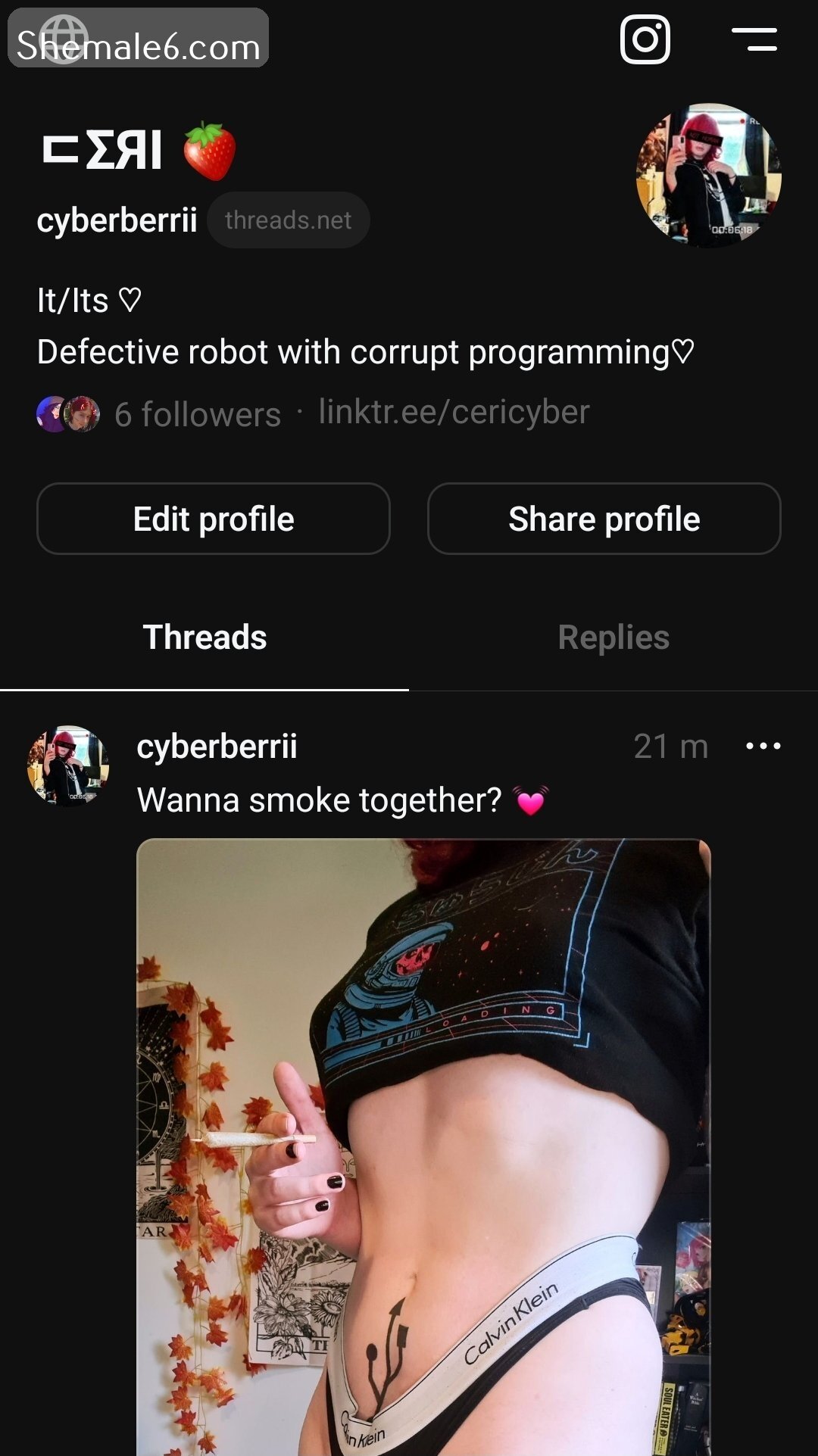This screenshot has width=818, height=1456.
Task: Select the Threads tab
Action: 204,638
